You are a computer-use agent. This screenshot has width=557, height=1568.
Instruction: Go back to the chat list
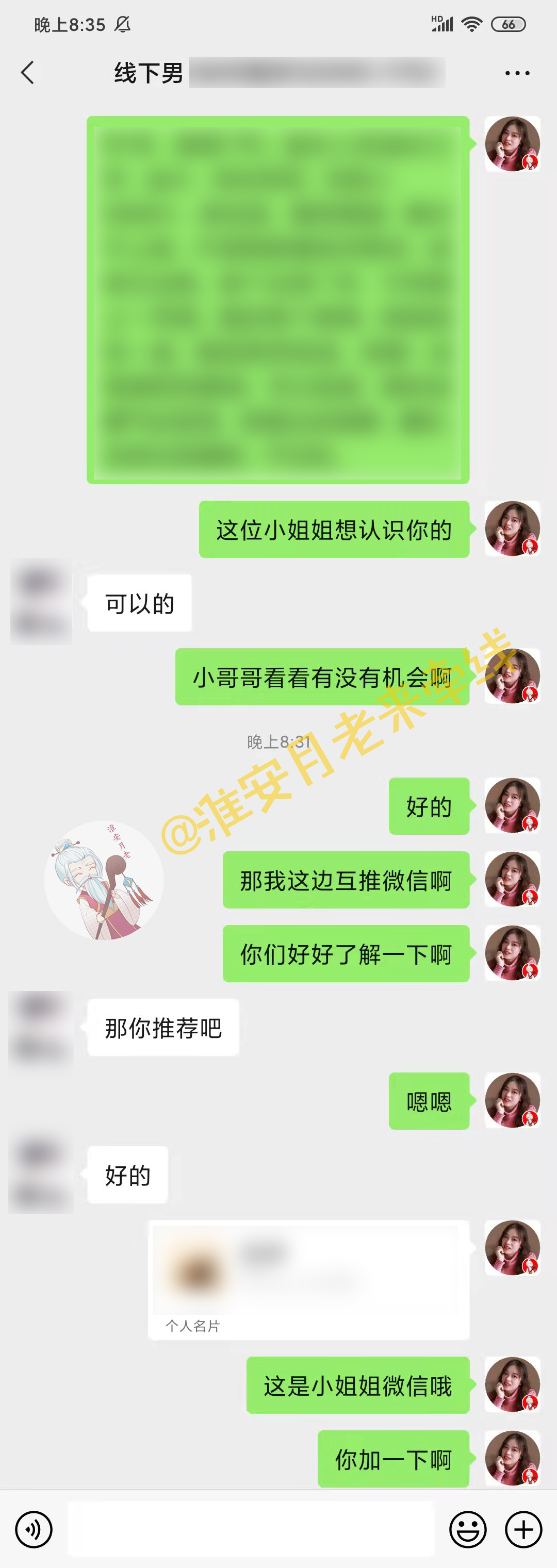point(27,73)
